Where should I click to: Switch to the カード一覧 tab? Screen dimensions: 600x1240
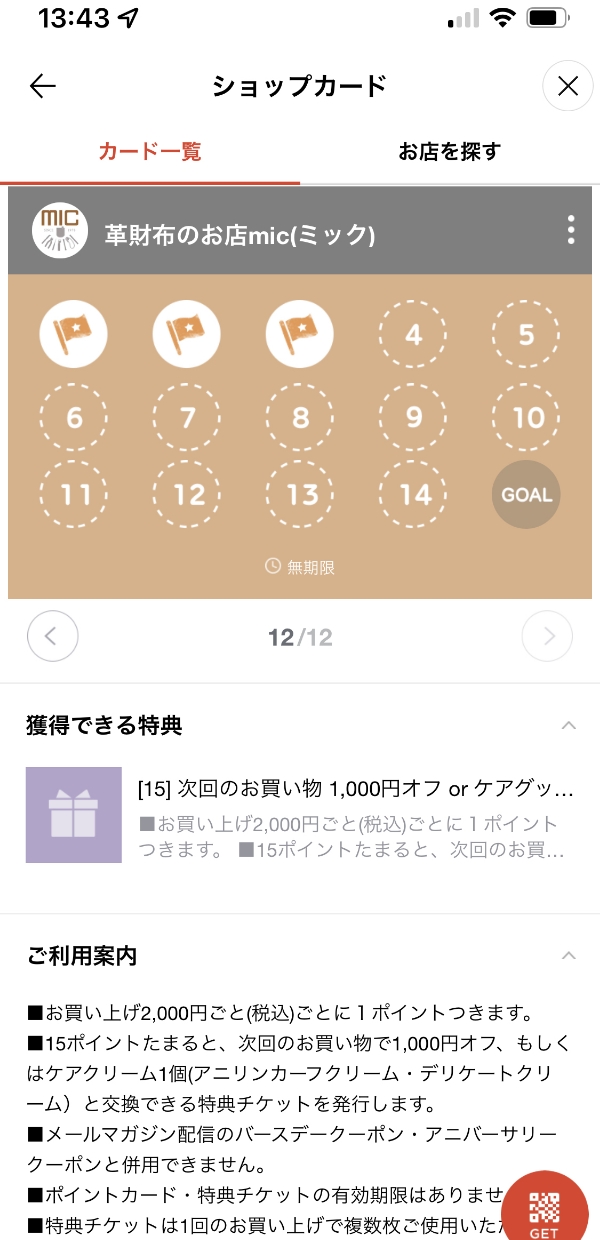pos(150,152)
